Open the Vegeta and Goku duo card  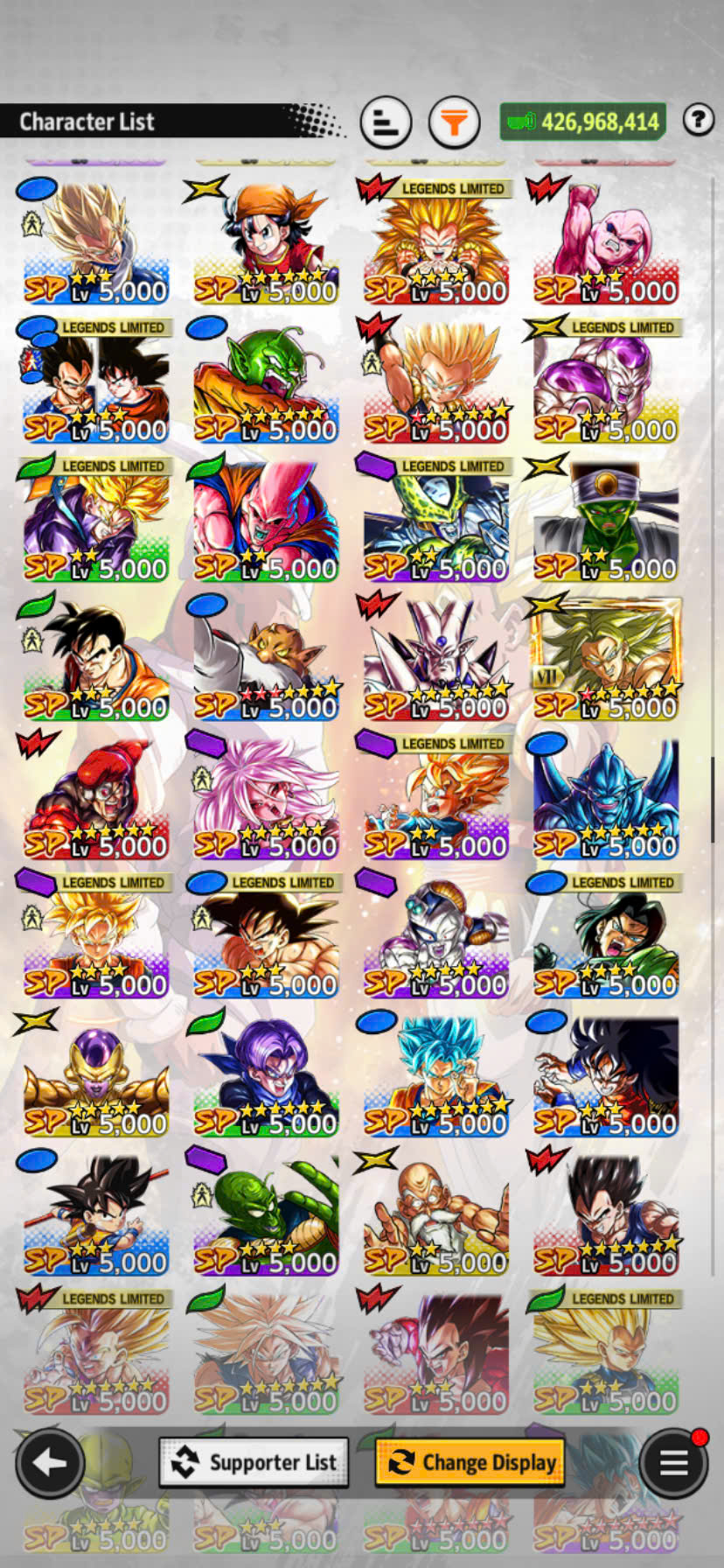tap(96, 381)
